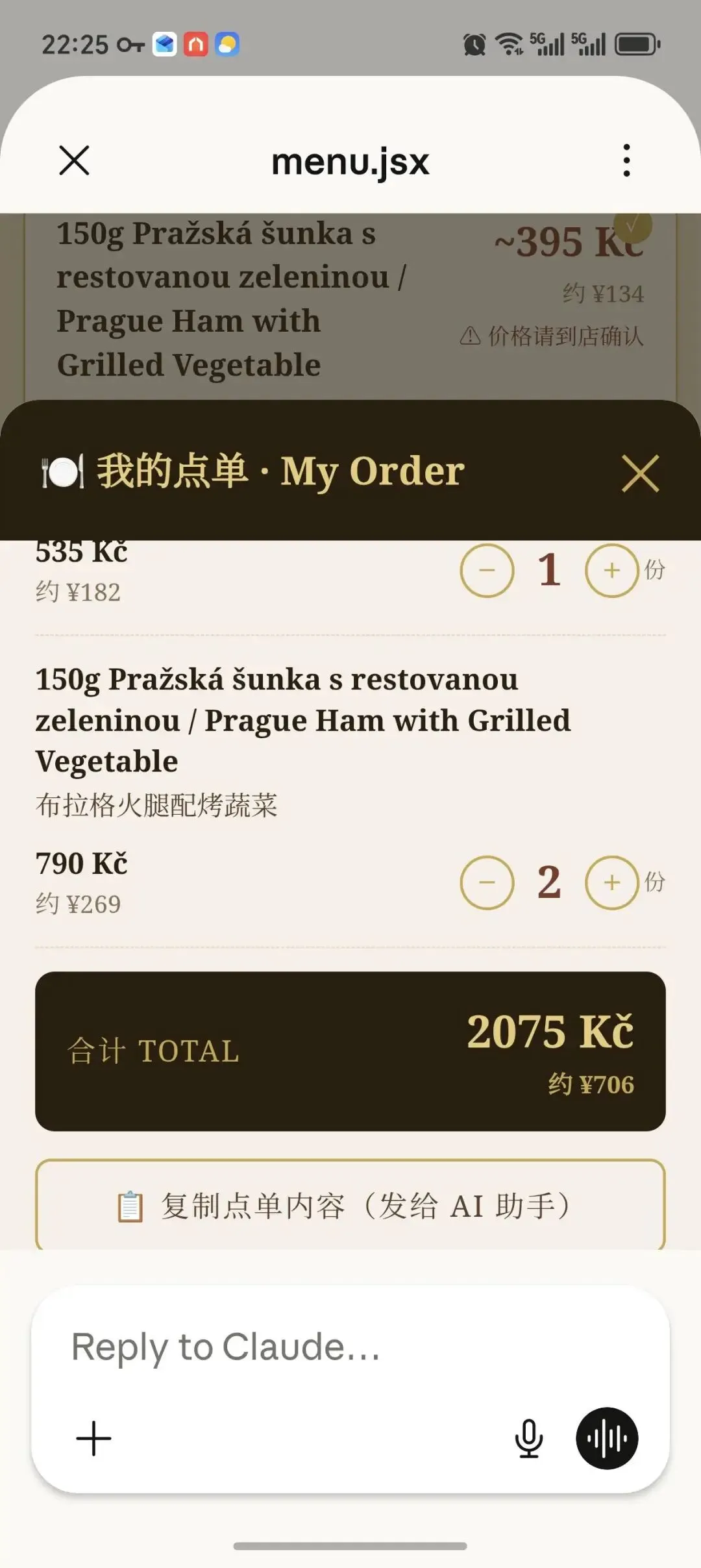Focus the Reply to Claude field
The image size is (701, 1568).
[350, 1347]
